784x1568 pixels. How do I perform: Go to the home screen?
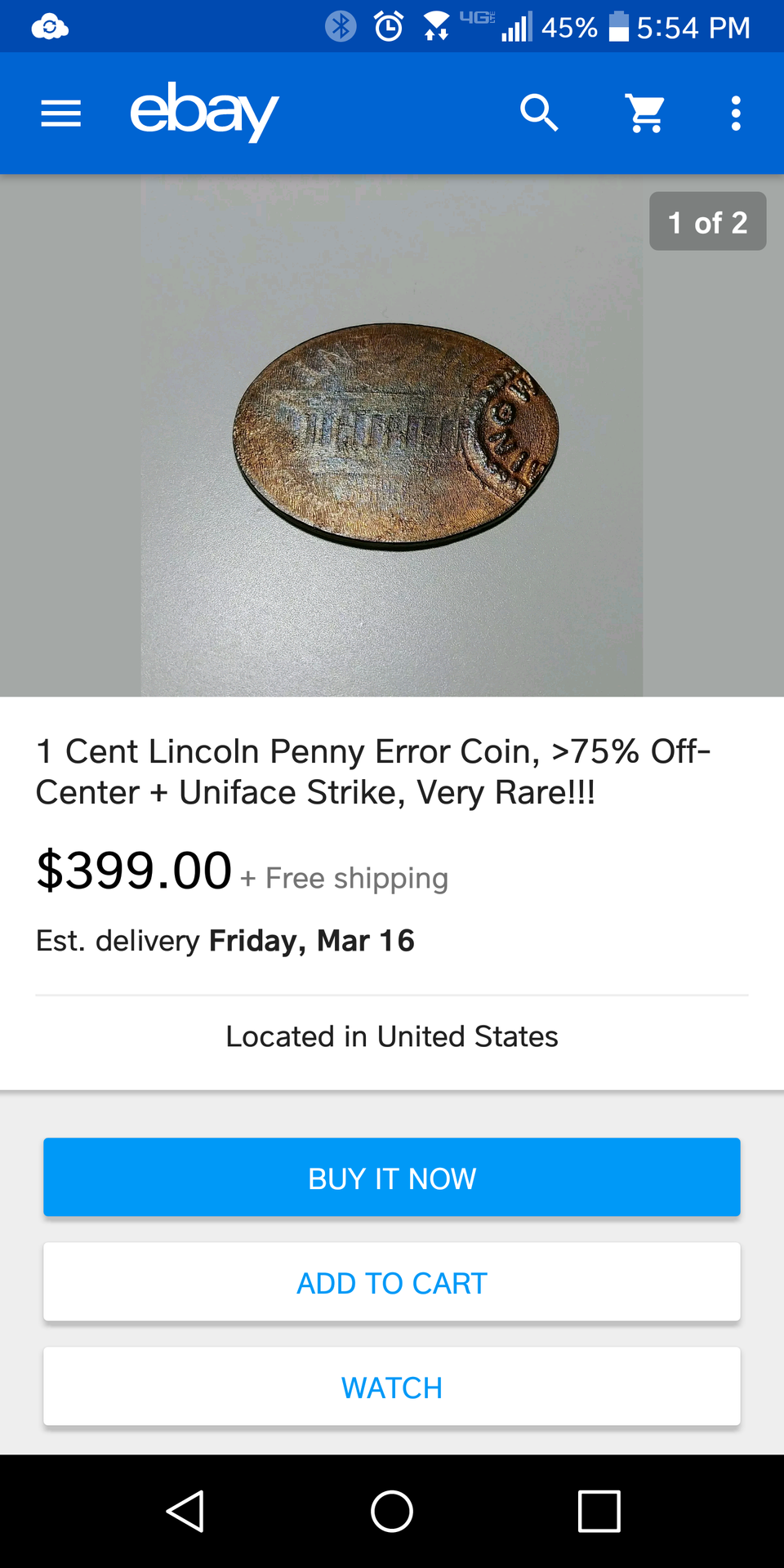click(392, 1511)
